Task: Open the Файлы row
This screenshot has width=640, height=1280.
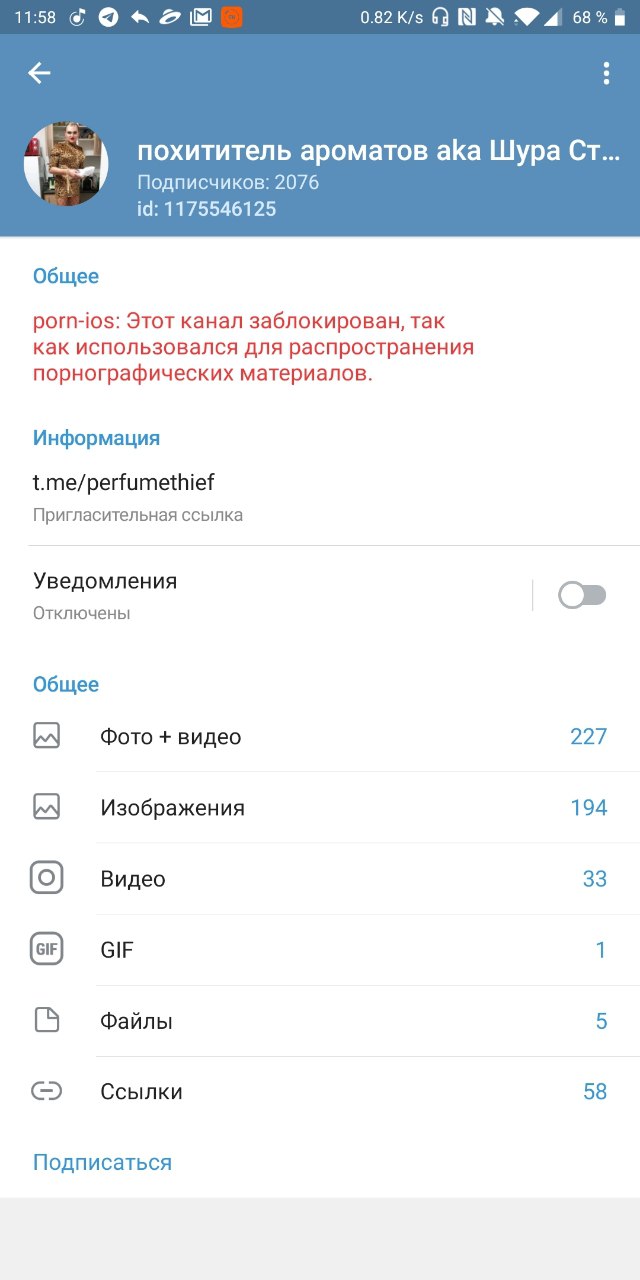Action: (320, 1021)
